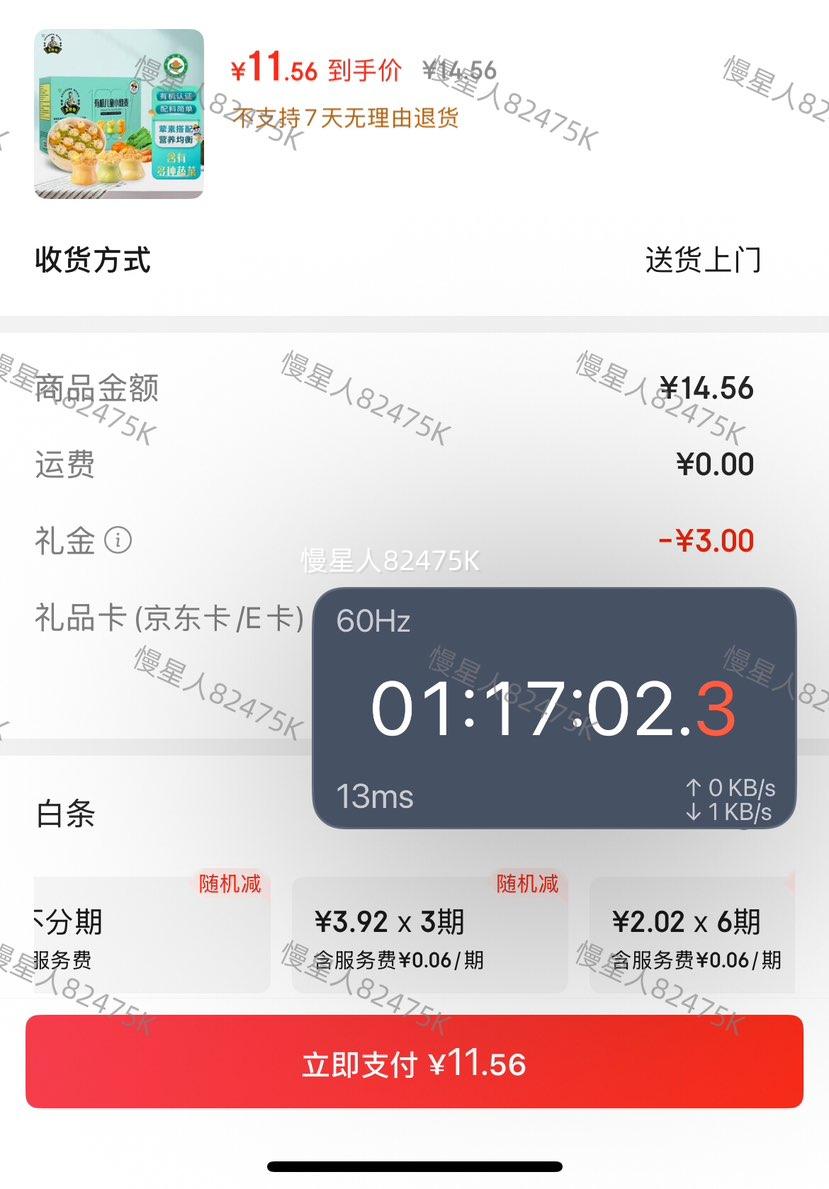Tap the 立即支付 ¥11.56 pay button

414,1063
